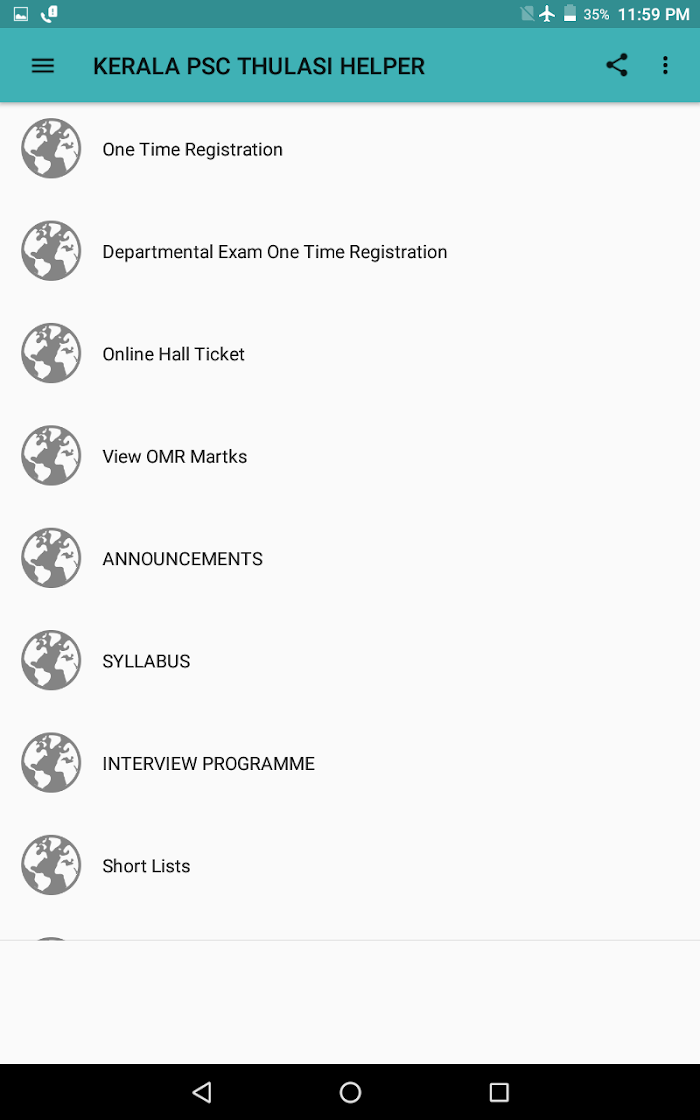Select Departmental Exam One Time Registration

[350, 251]
